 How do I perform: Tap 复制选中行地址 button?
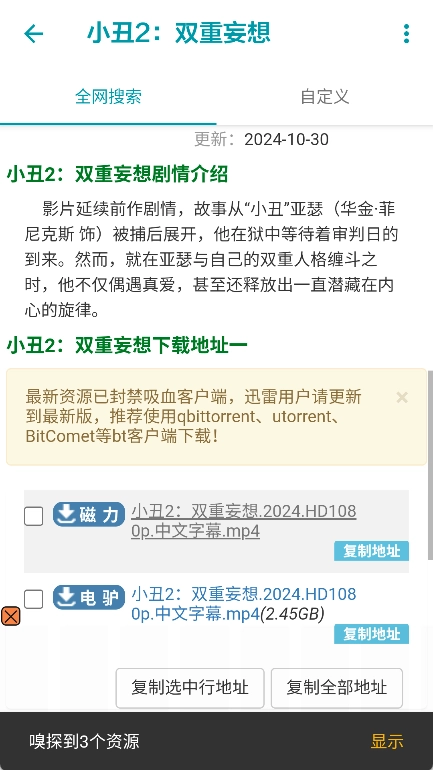click(x=190, y=688)
